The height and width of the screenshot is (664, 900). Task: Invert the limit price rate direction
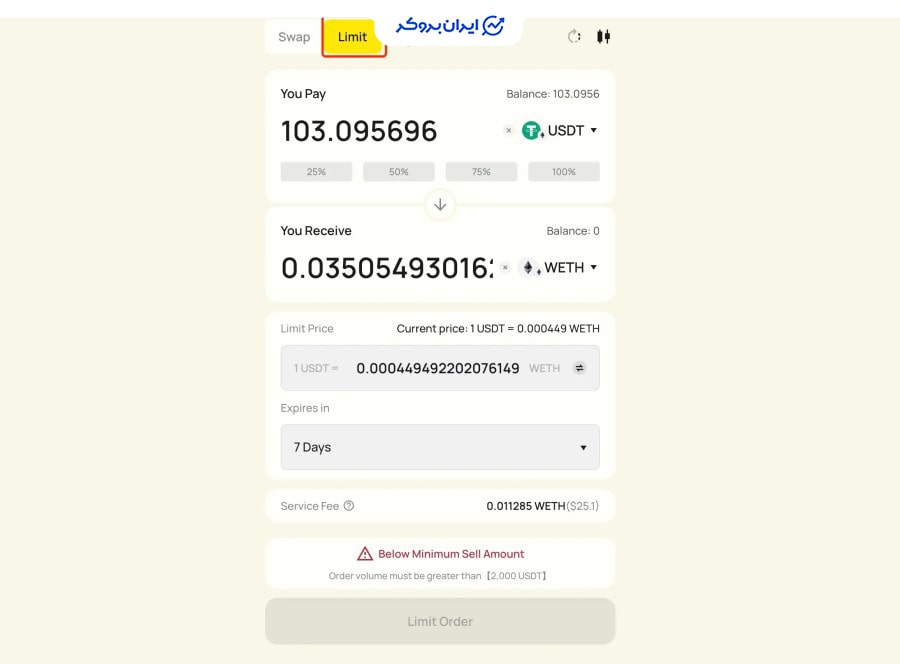tap(579, 368)
